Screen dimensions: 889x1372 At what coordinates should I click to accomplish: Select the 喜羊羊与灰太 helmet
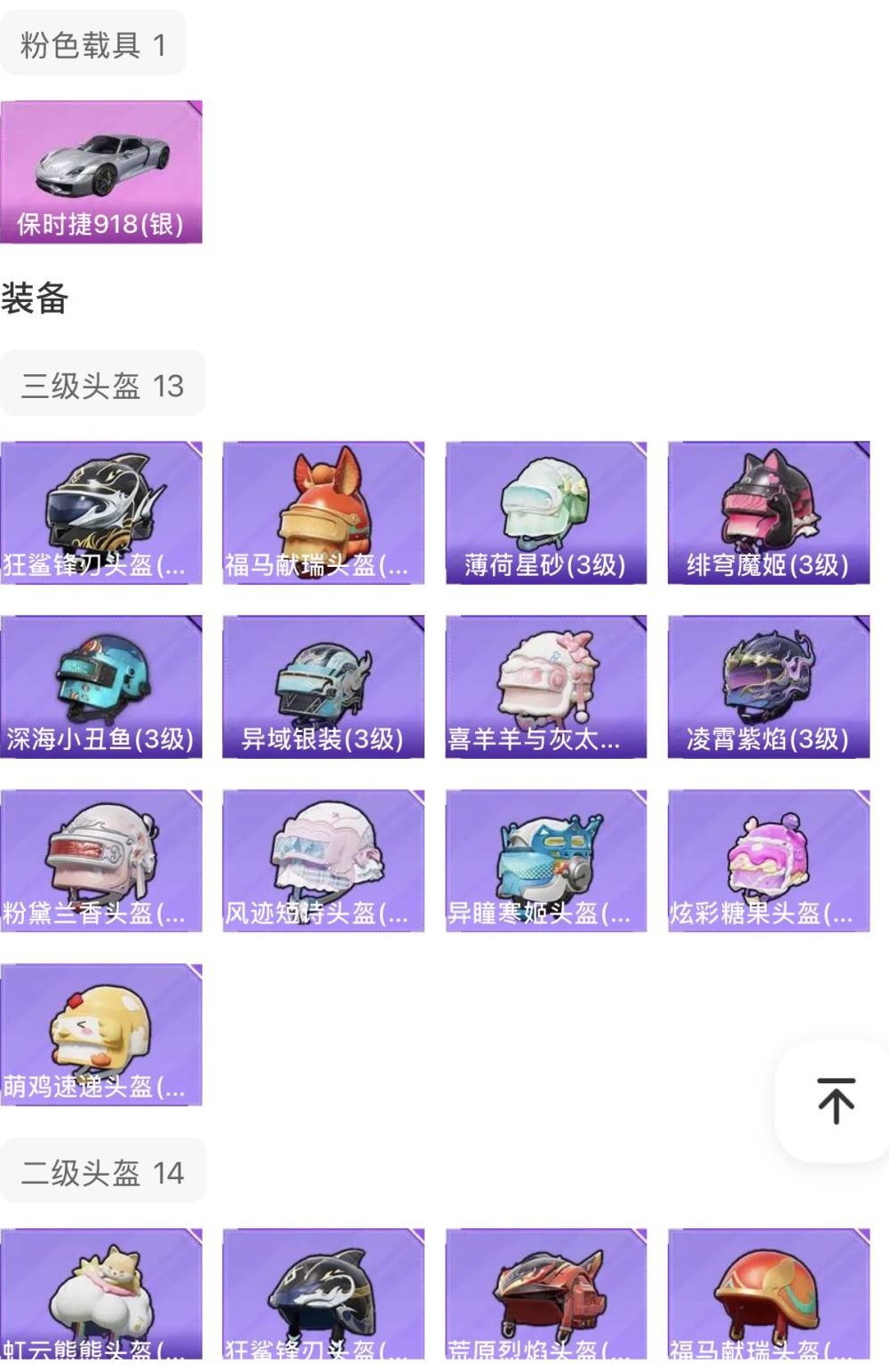544,684
